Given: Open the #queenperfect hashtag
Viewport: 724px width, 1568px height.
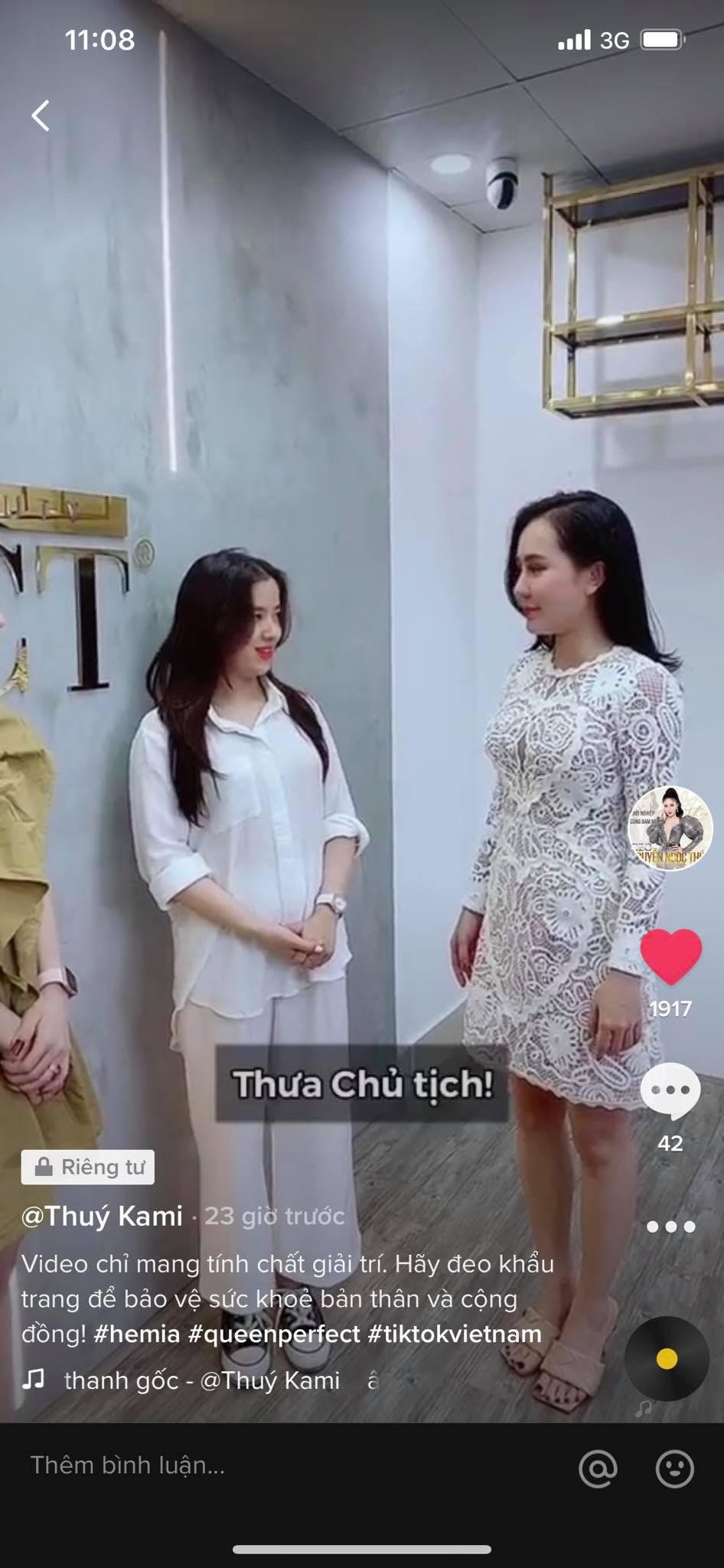Looking at the screenshot, I should click(x=273, y=1334).
